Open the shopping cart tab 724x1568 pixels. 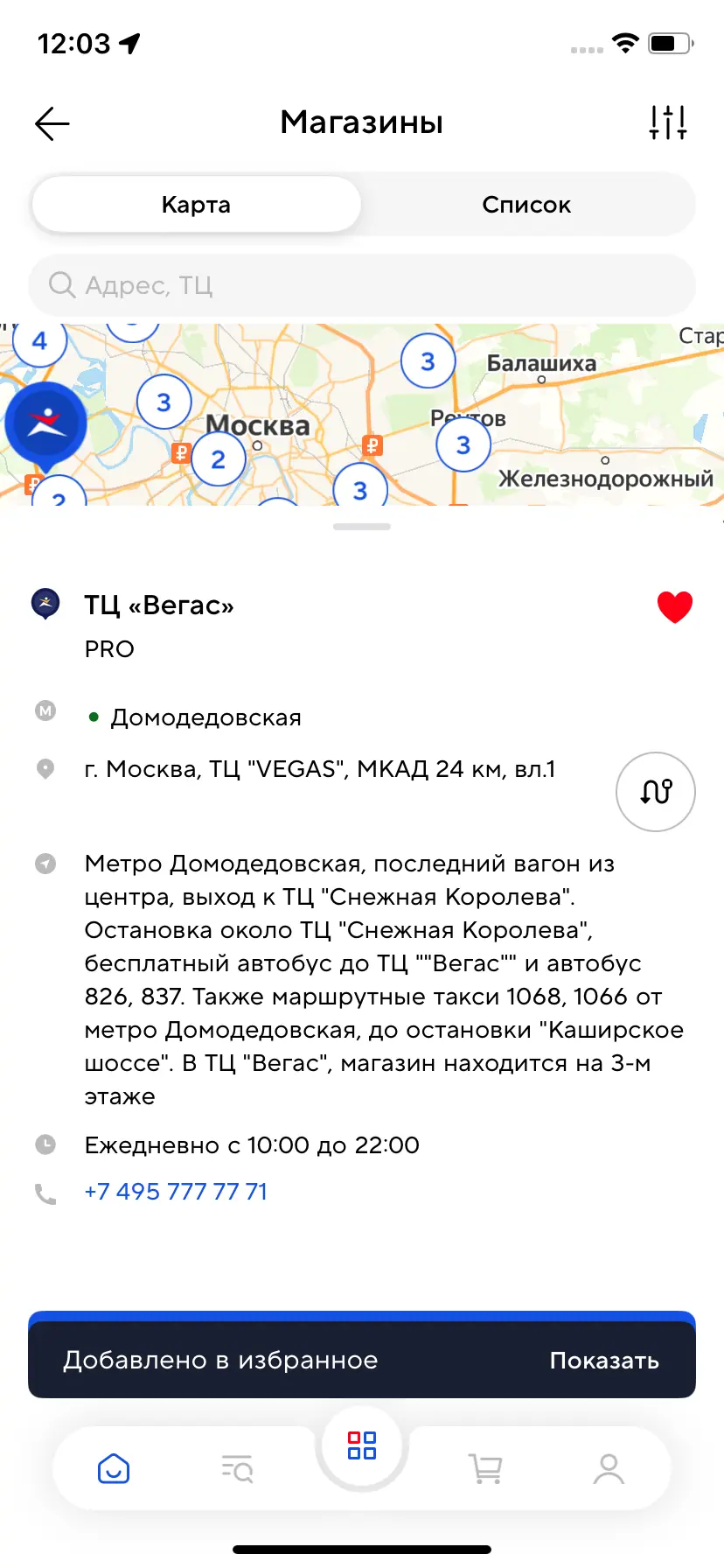(485, 1468)
